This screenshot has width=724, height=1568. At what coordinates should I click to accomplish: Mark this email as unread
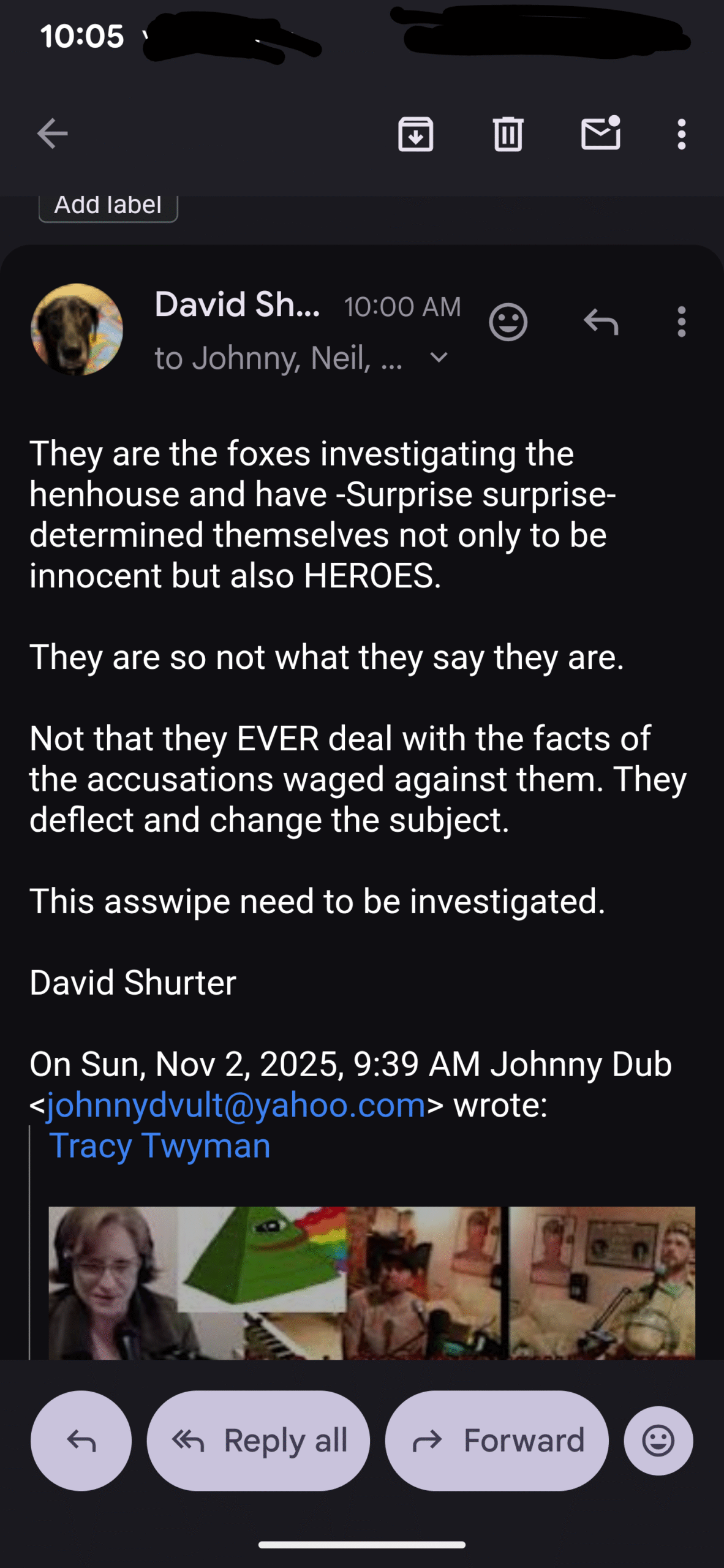coord(600,134)
